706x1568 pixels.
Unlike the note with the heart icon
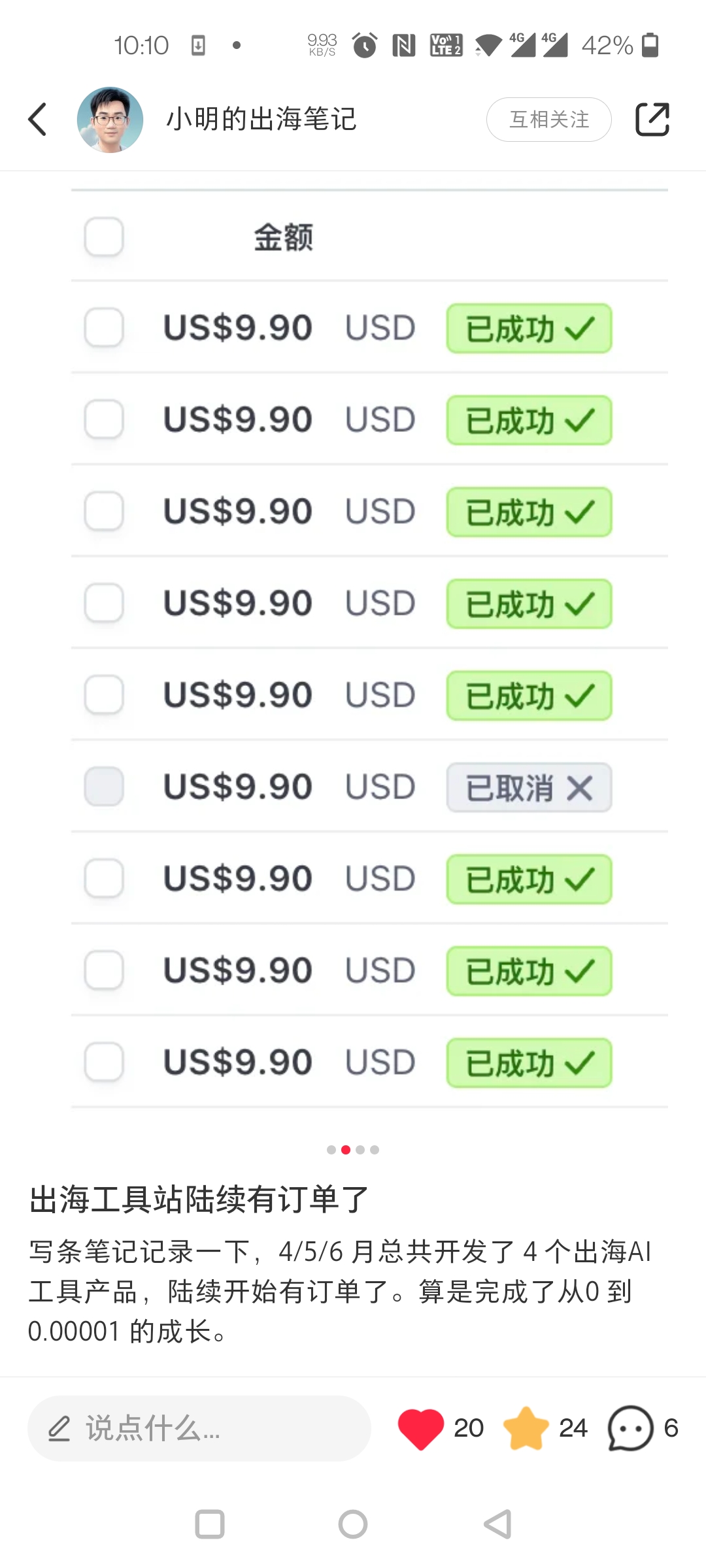421,1428
